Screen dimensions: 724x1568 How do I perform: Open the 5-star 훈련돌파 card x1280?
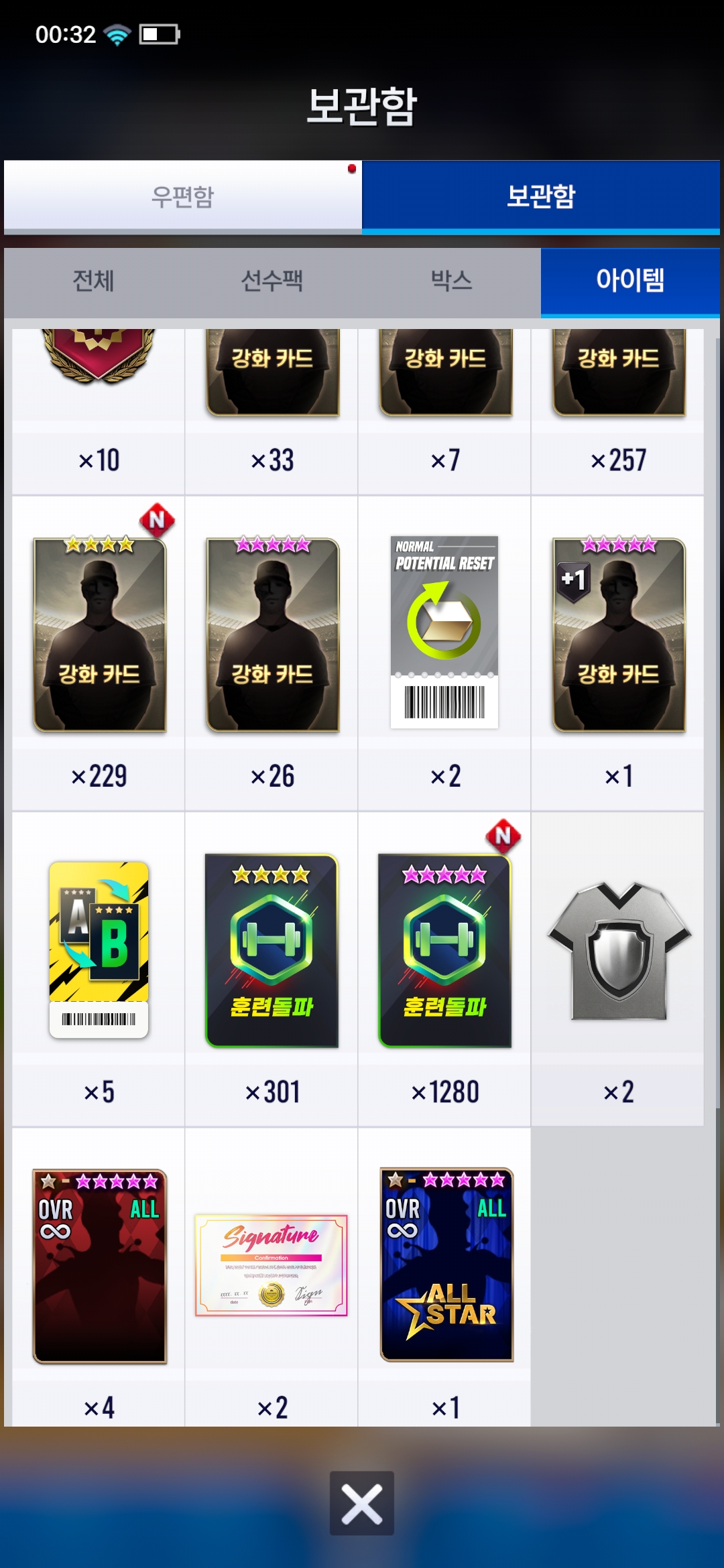pos(444,950)
